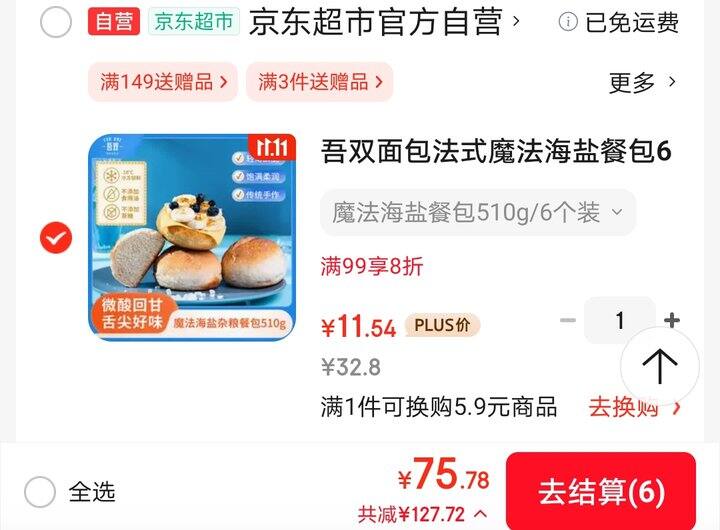The width and height of the screenshot is (720, 530).
Task: Uncheck the 魔法海盐餐包 item
Action: [56, 237]
